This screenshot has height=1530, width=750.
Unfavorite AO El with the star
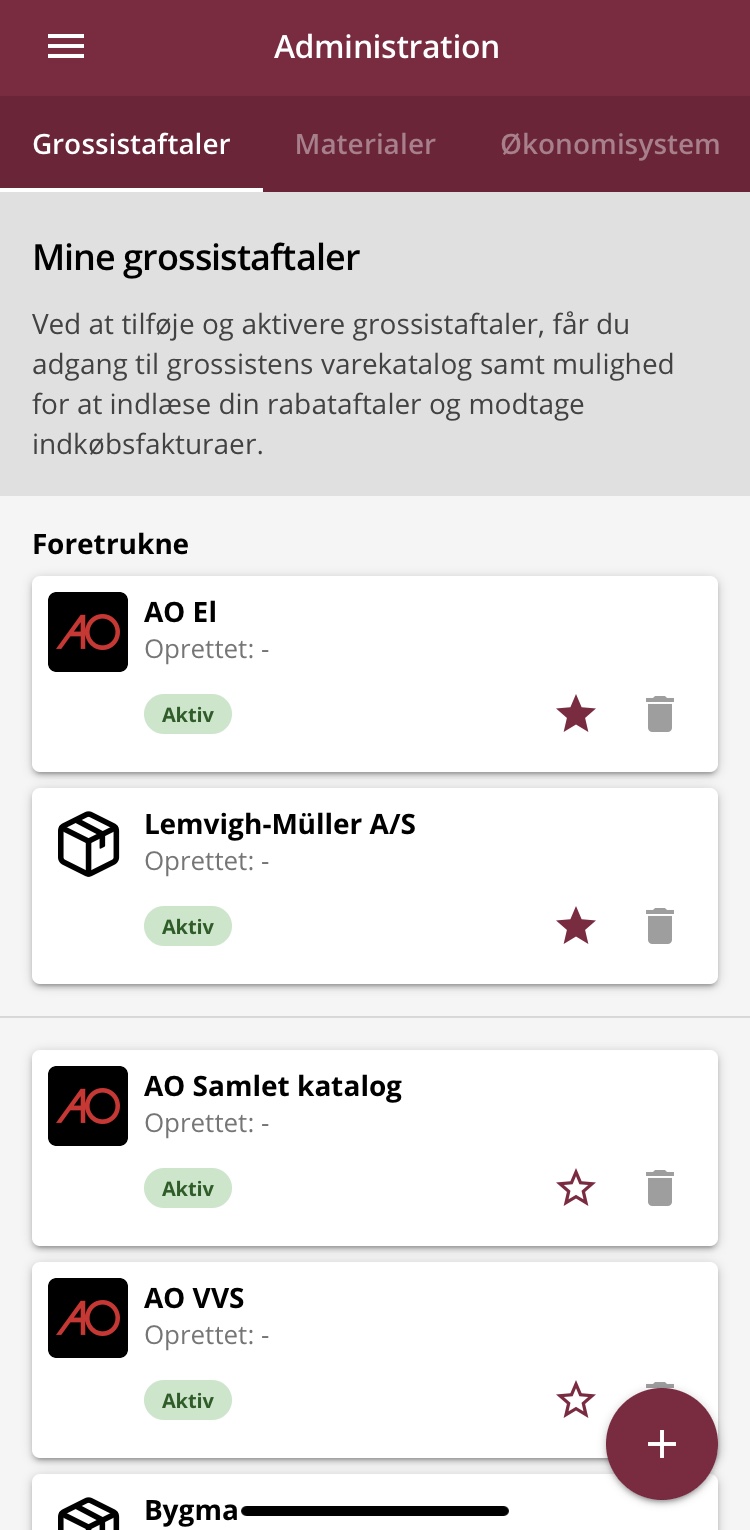[x=576, y=715]
